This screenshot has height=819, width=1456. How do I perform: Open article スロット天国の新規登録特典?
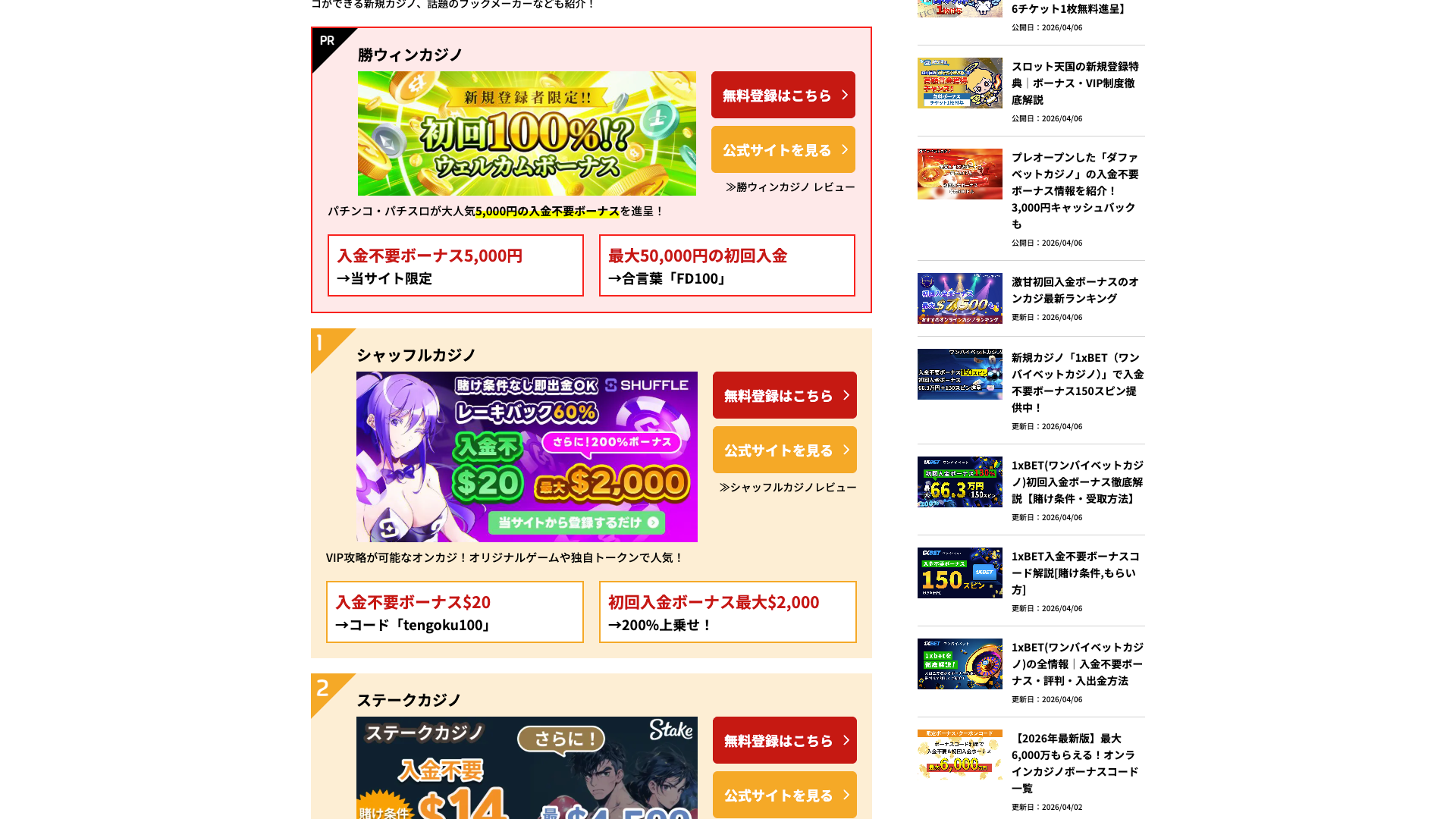[1075, 83]
